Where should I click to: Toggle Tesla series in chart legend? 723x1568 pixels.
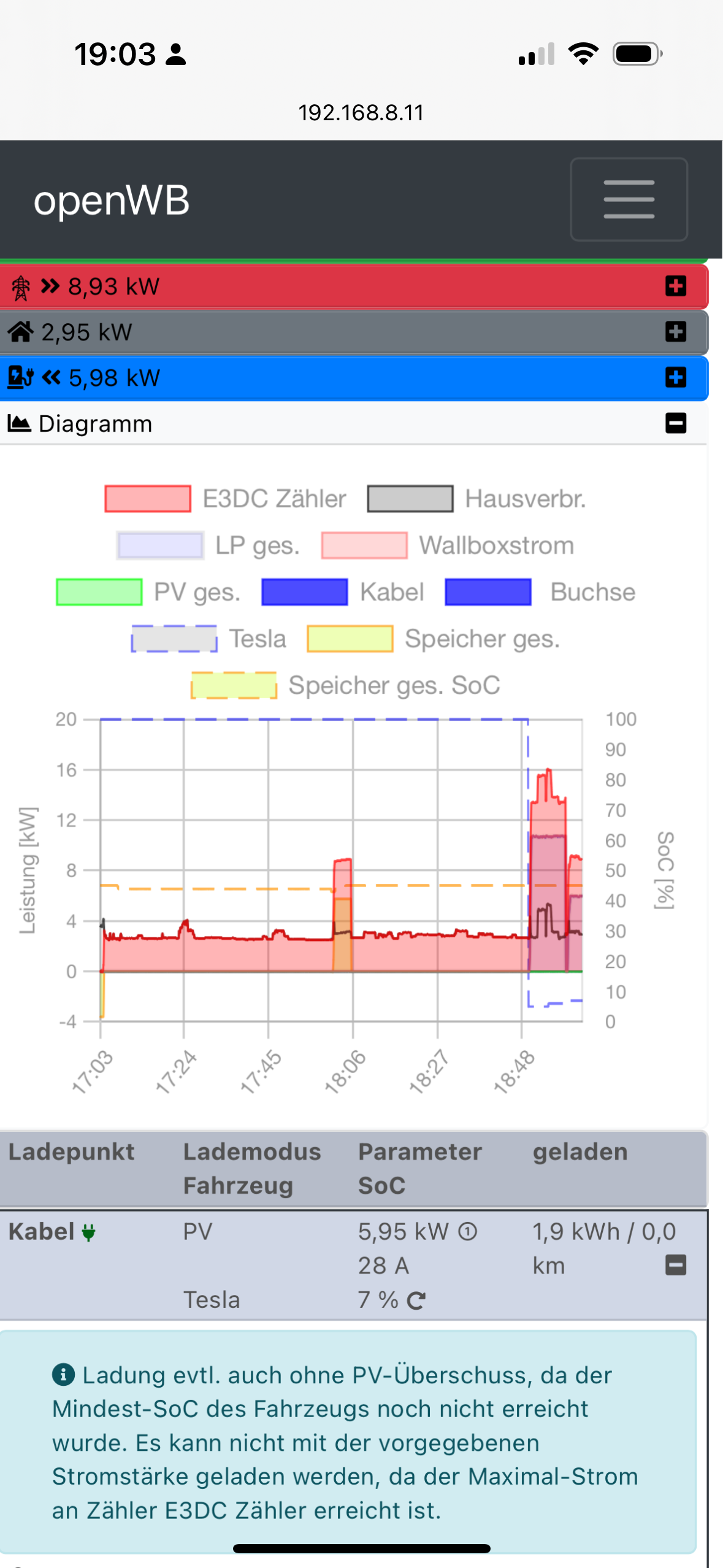coord(209,639)
